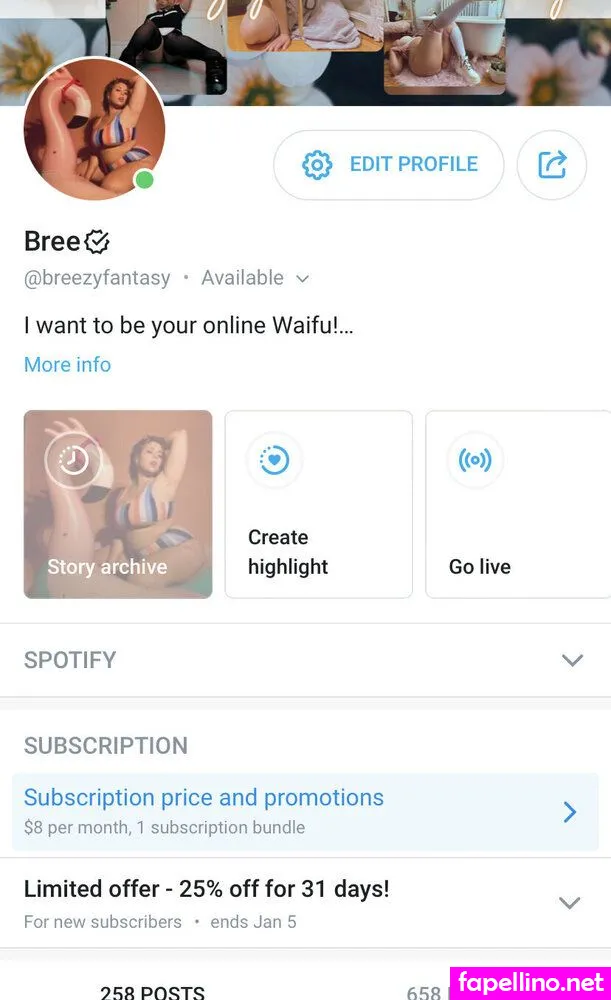The height and width of the screenshot is (1000, 611).
Task: Select Create highlight card
Action: click(318, 504)
